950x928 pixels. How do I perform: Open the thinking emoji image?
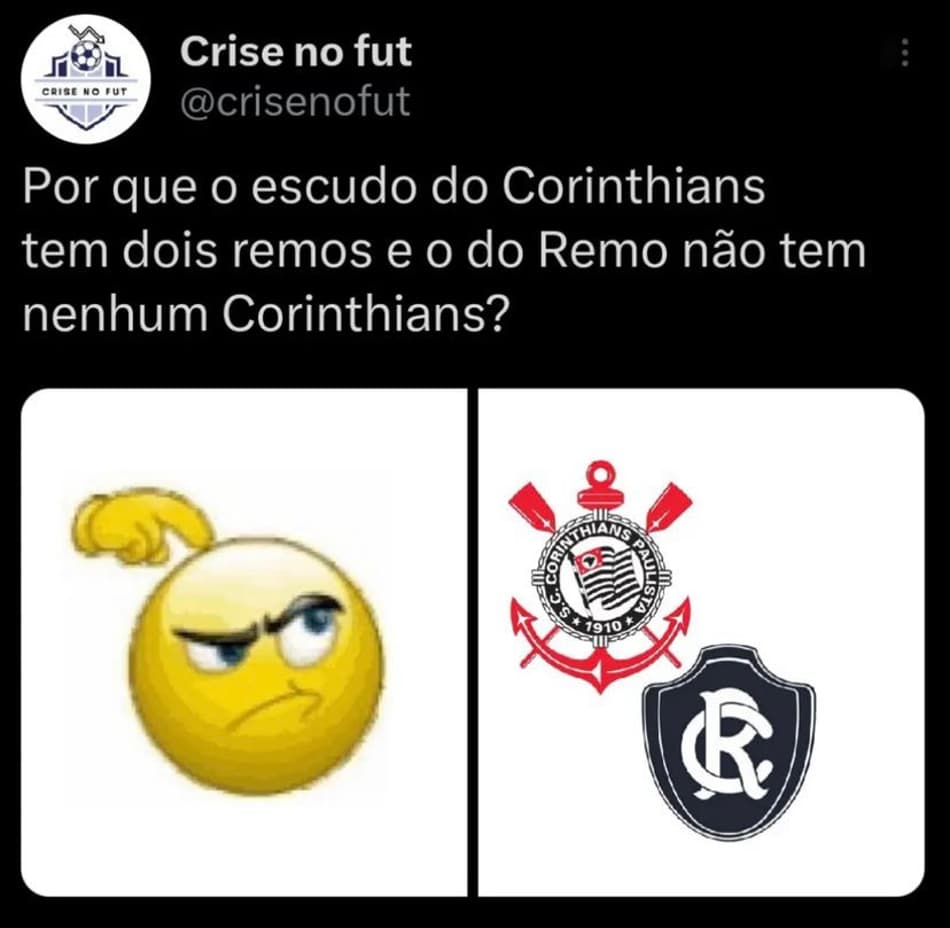click(244, 642)
